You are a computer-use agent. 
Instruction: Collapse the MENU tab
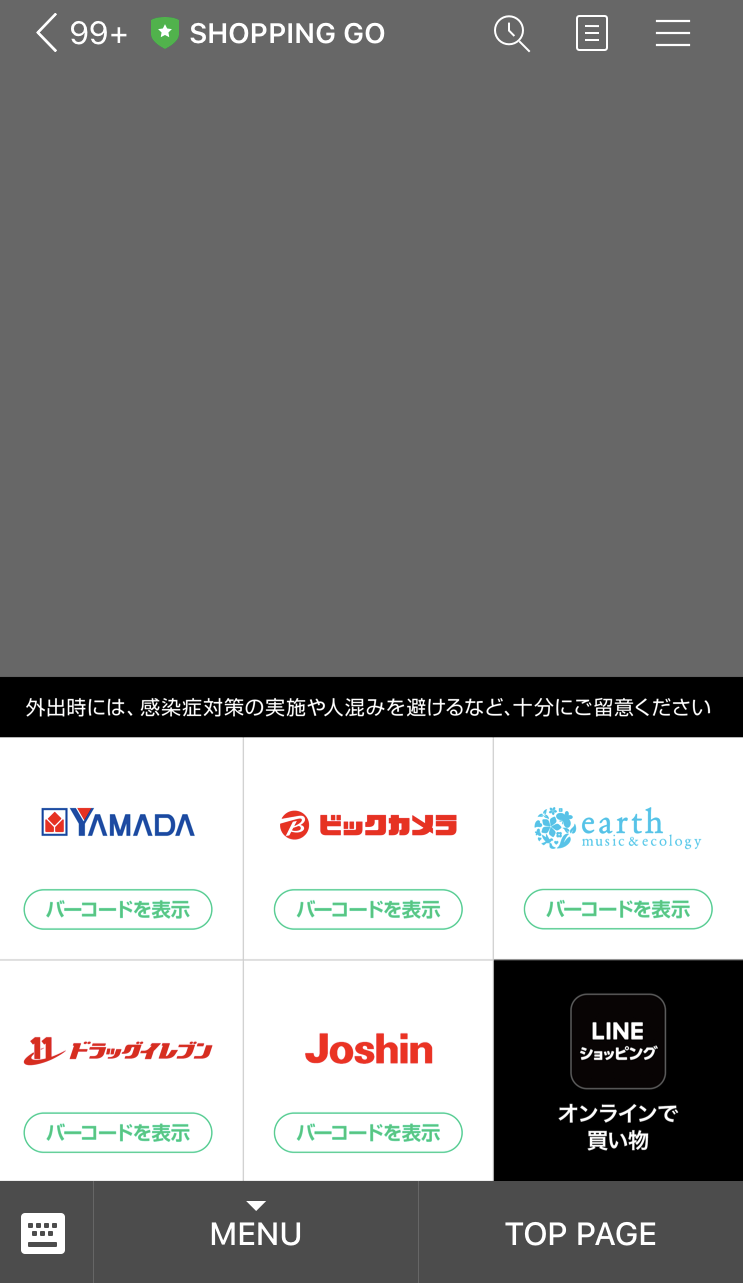coord(256,1232)
